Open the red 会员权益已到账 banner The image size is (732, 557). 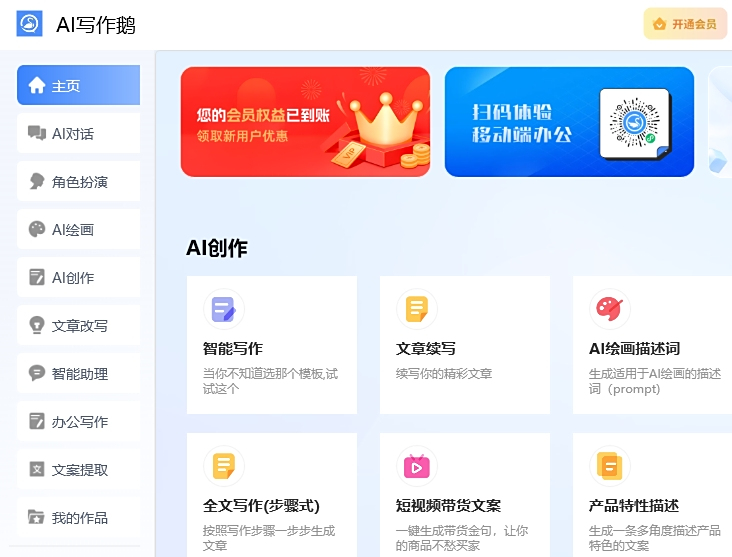click(x=305, y=122)
